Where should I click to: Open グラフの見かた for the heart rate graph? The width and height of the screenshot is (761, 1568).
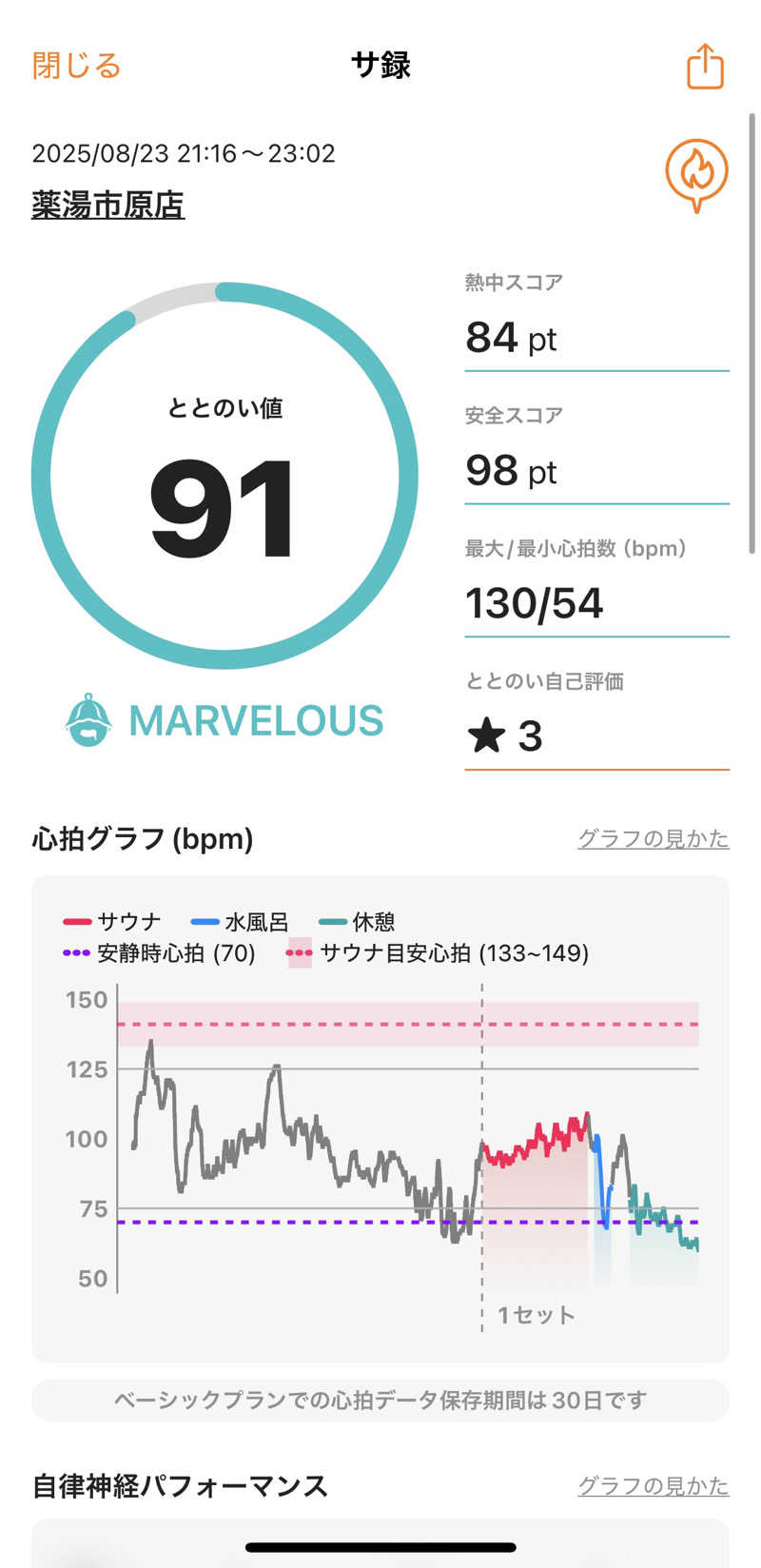(653, 838)
